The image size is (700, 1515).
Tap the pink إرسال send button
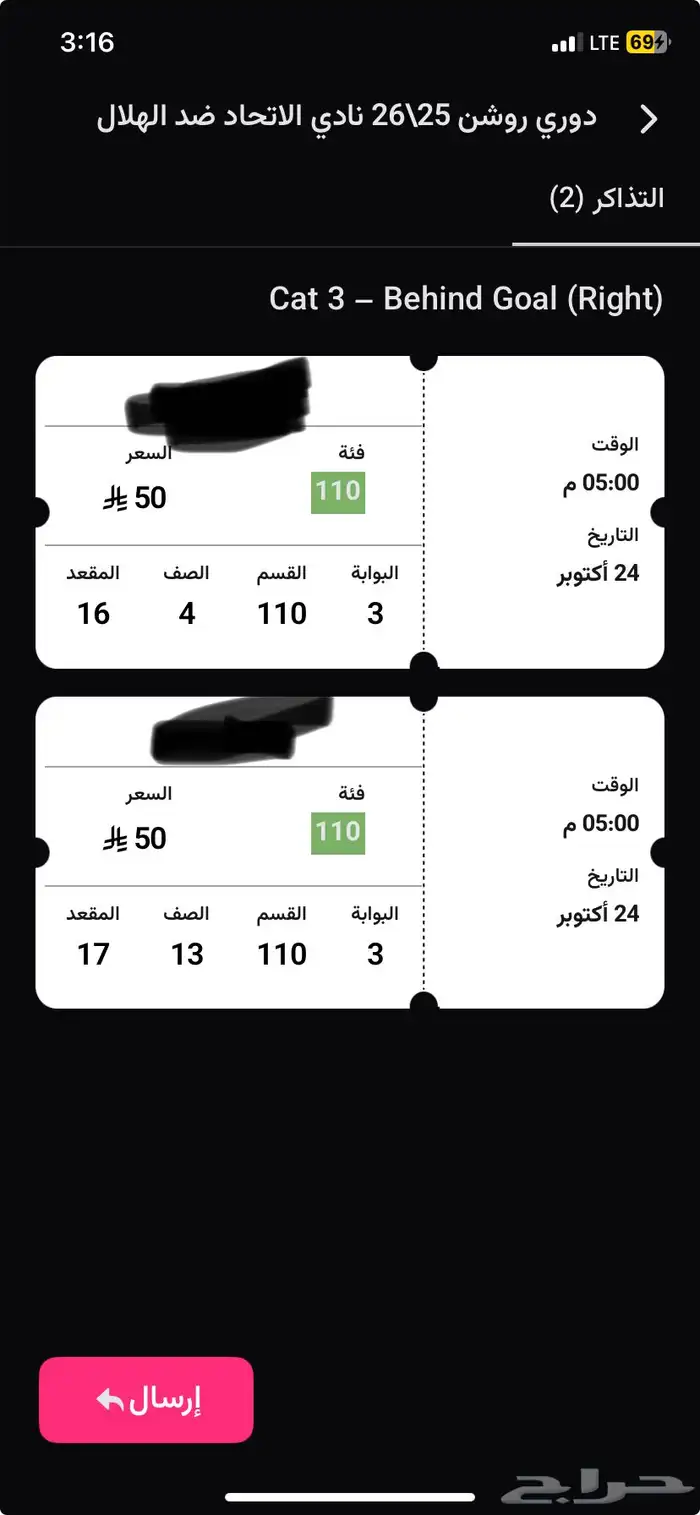click(146, 1399)
